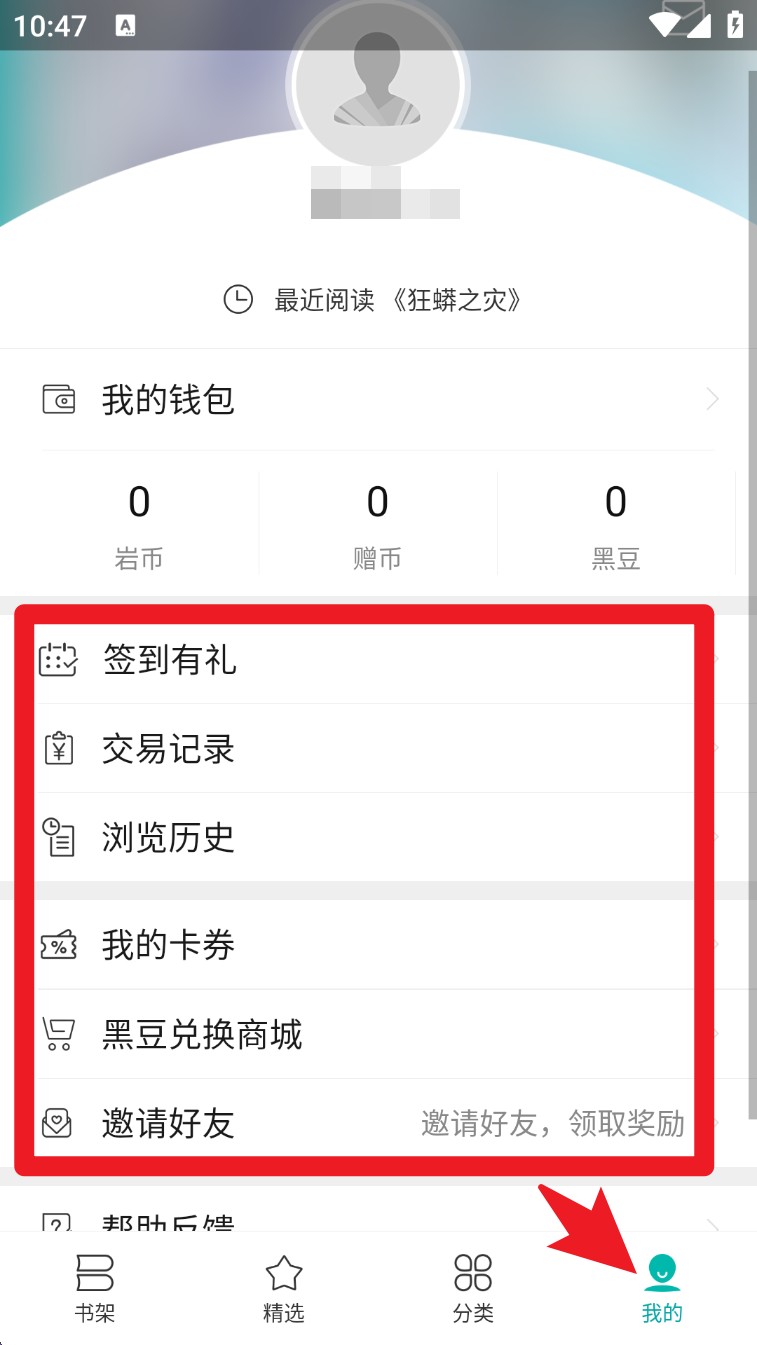Switch to the 分类 categories tab

[x=473, y=1288]
